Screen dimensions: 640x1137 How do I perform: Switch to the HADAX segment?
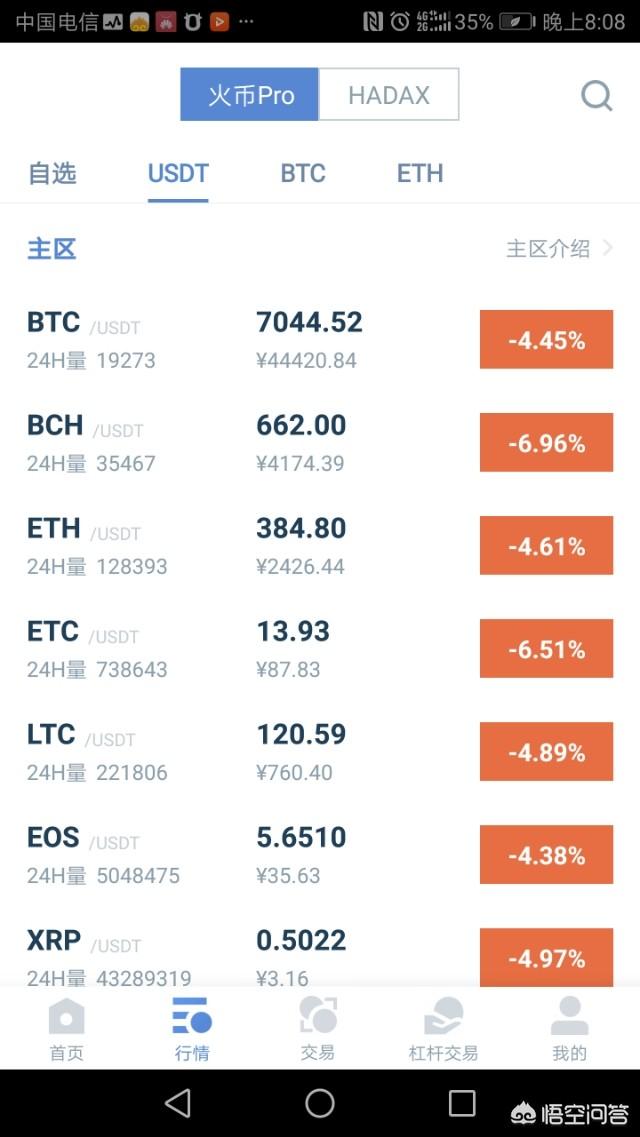click(389, 95)
